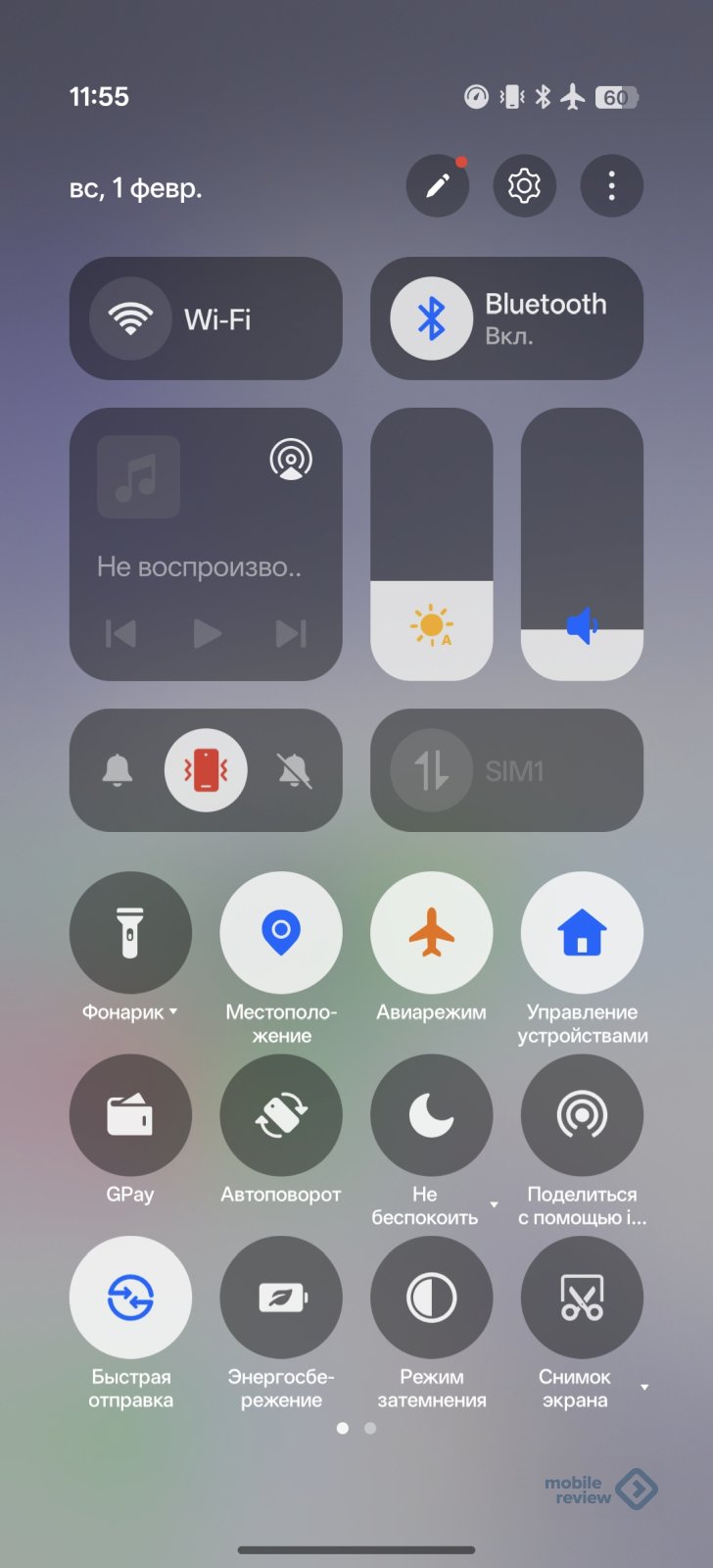Turn on Энергосбережение battery saver
This screenshot has height=1568, width=713.
(281, 1298)
